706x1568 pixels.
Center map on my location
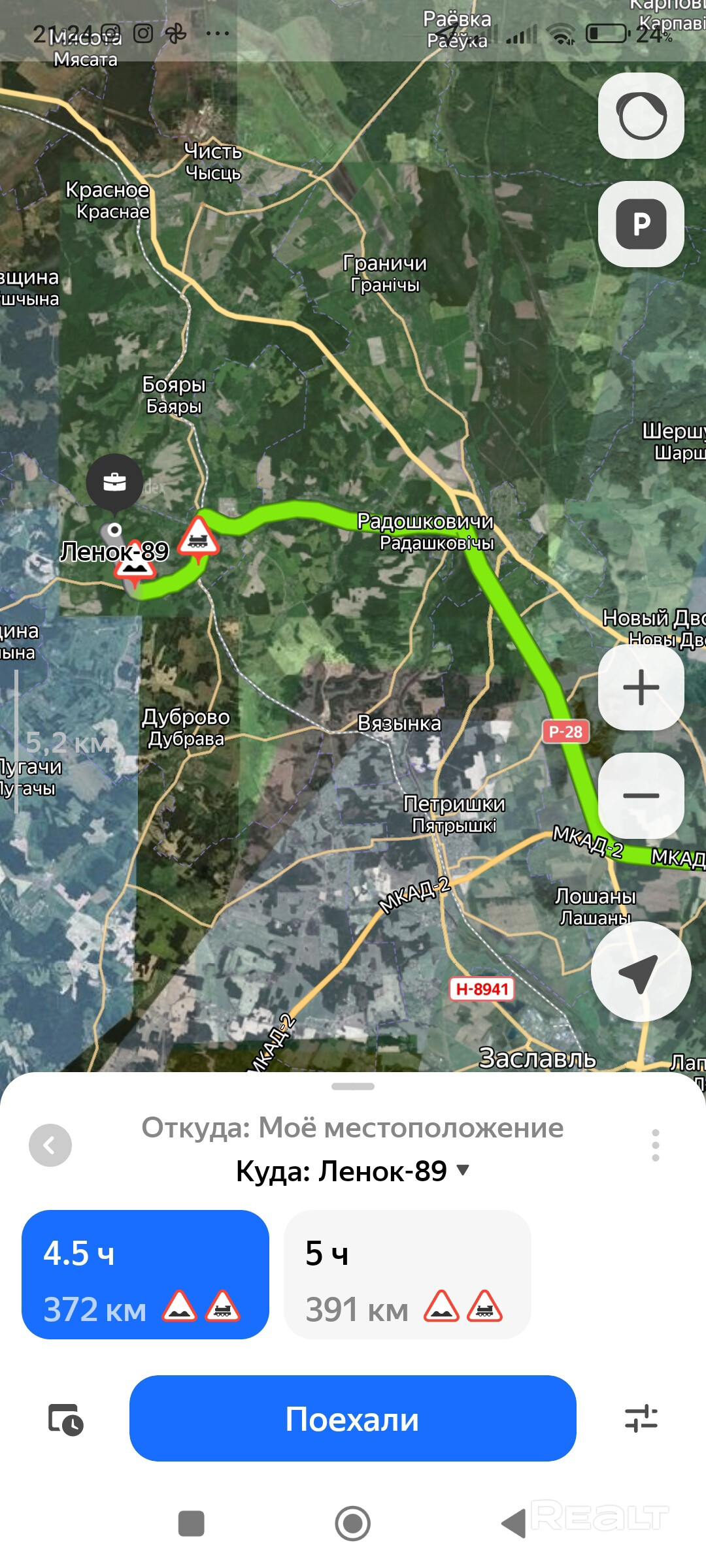tap(641, 972)
